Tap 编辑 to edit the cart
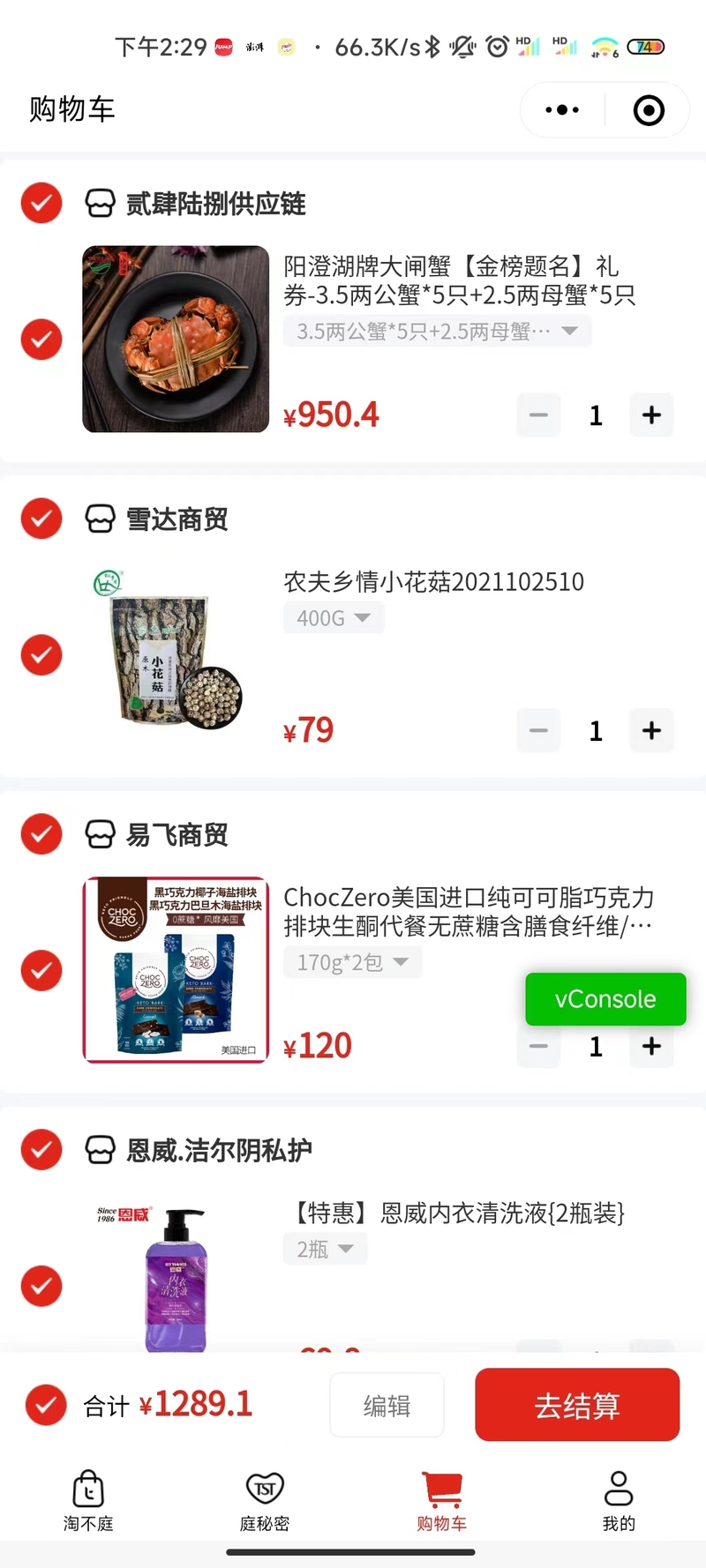706x1568 pixels. 387,1406
